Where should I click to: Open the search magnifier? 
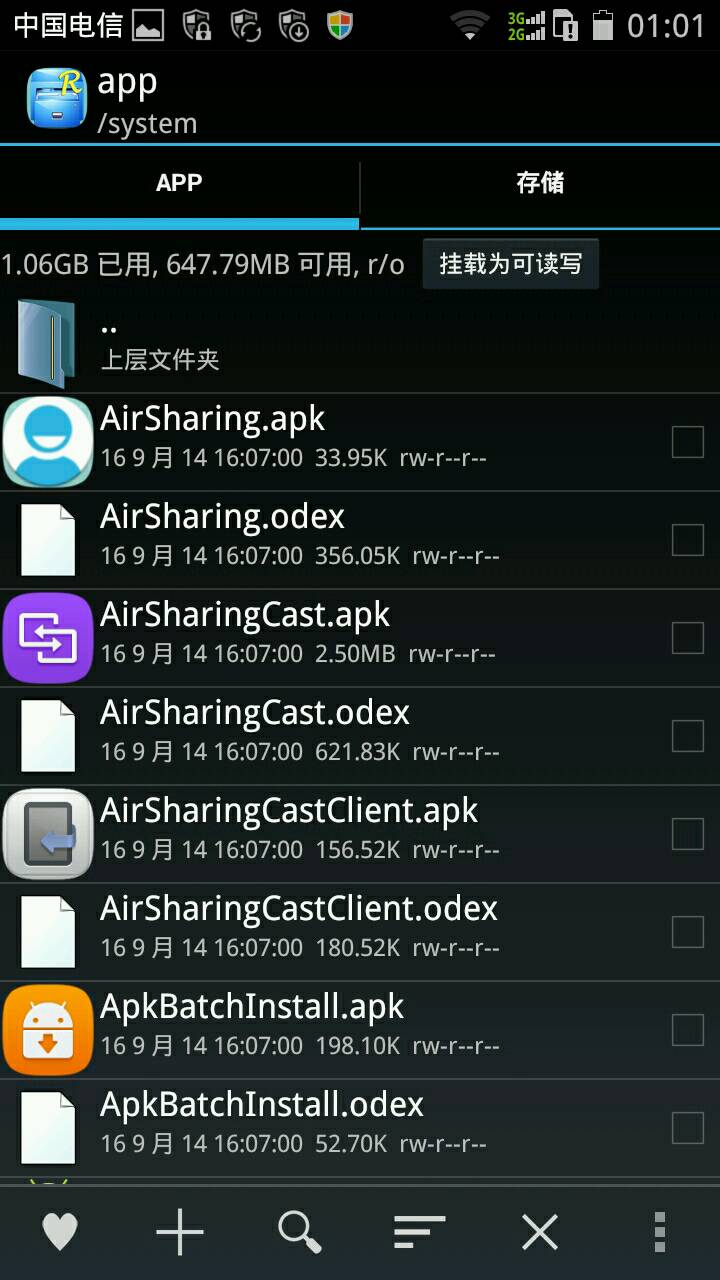(300, 1231)
